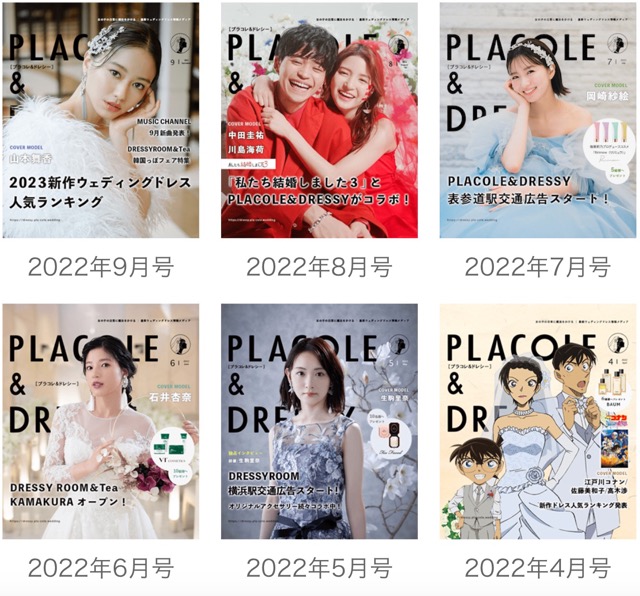The width and height of the screenshot is (640, 596).
Task: Open the 2022年9月号 magazine cover
Action: point(100,120)
